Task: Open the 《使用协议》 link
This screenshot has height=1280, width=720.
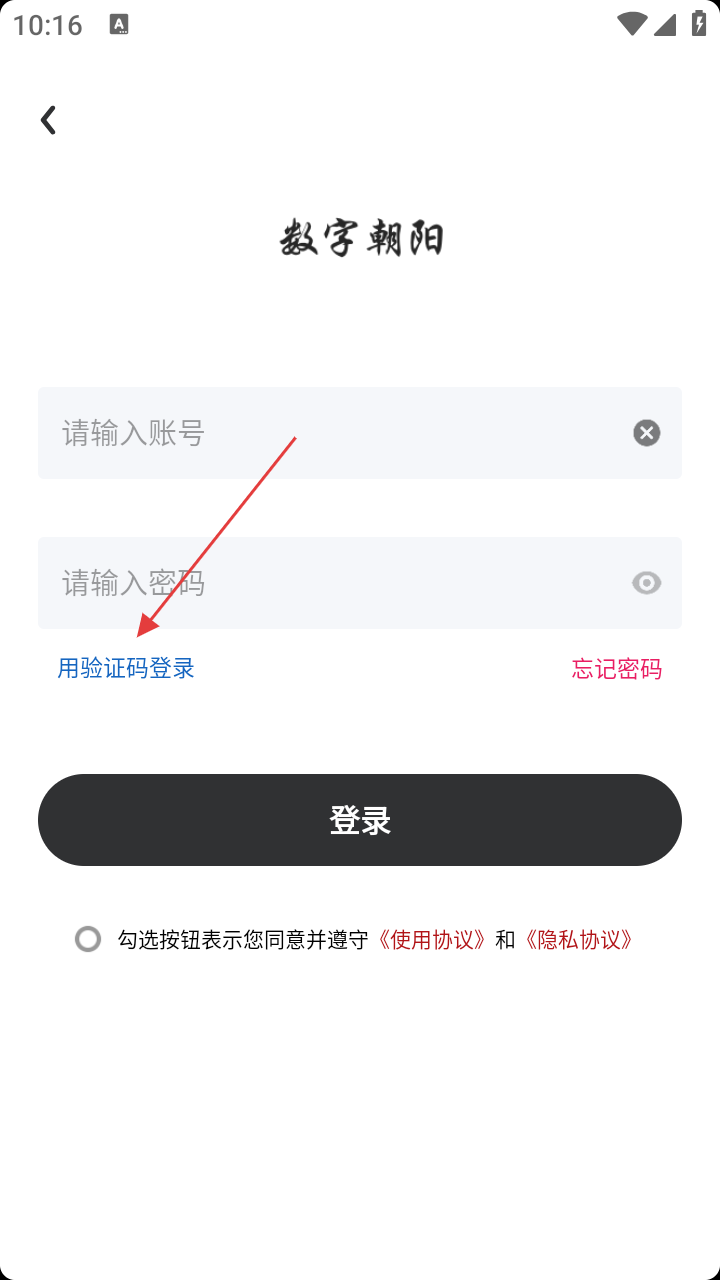Action: [x=431, y=940]
